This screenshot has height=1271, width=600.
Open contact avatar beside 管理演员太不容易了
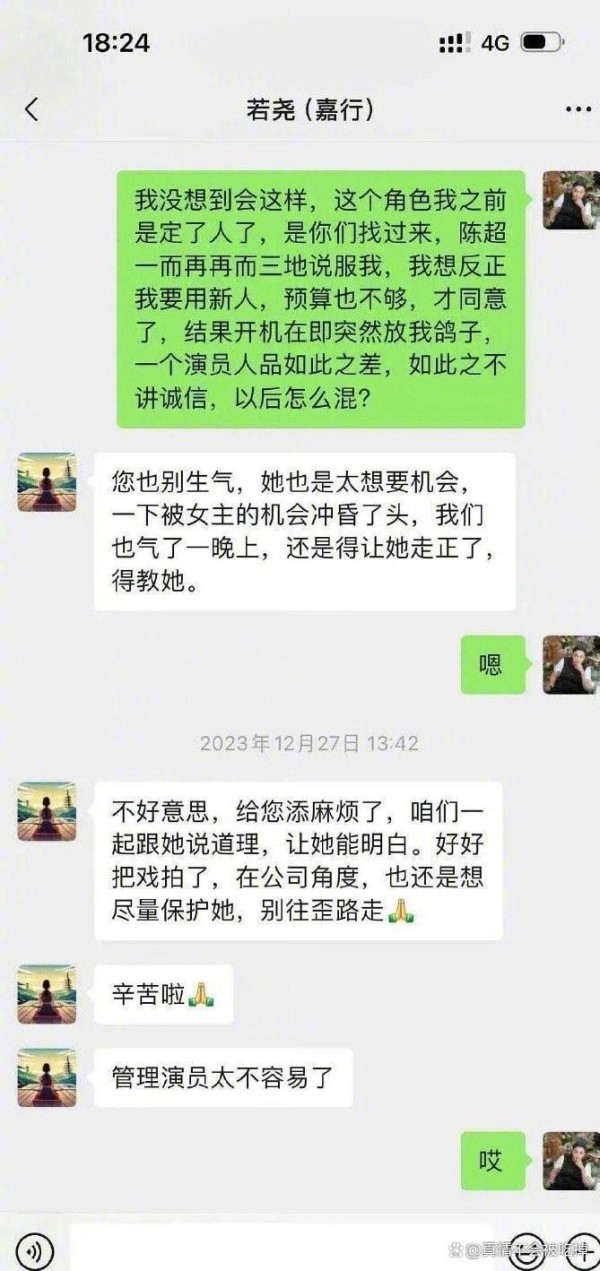[47, 1077]
